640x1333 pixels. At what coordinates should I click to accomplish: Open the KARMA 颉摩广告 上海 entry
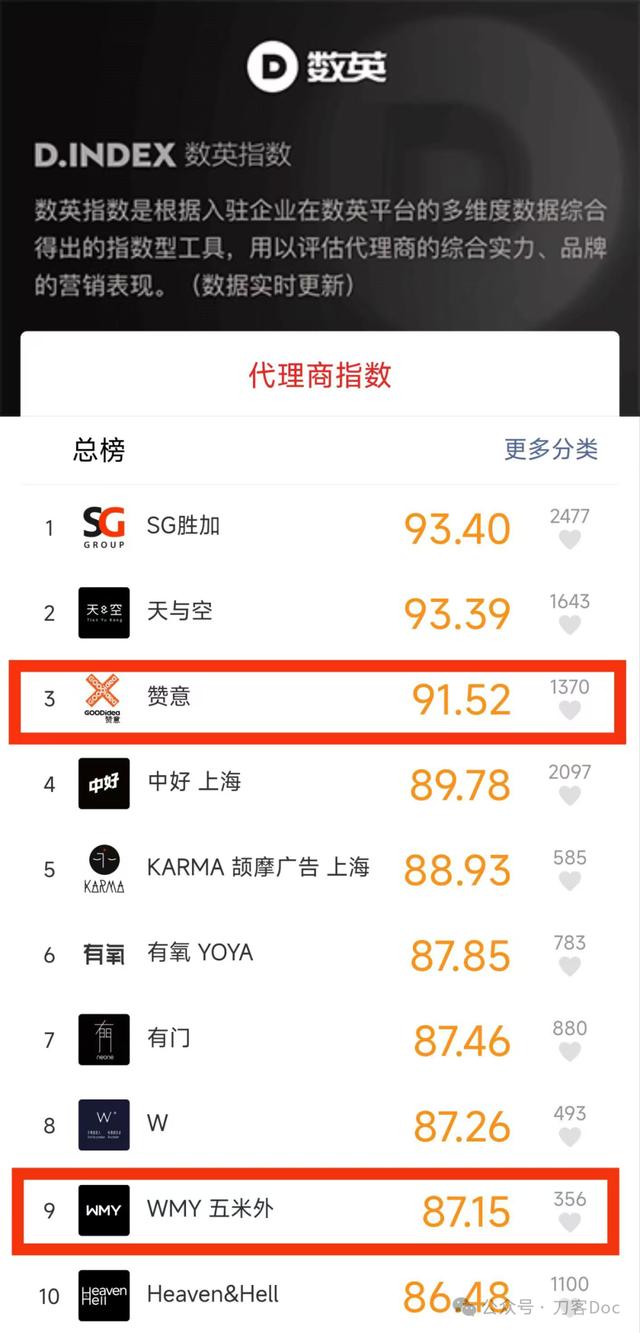257,867
